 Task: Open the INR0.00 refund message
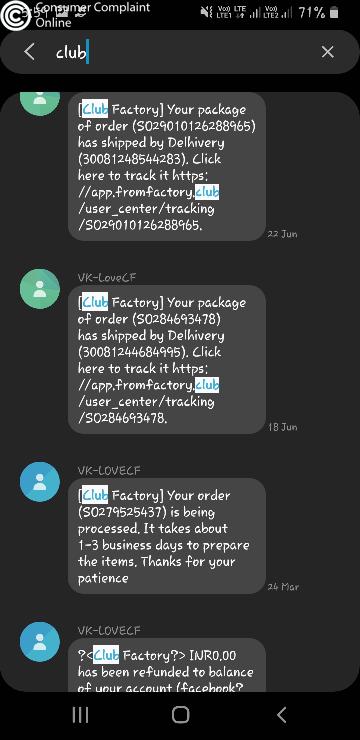(x=167, y=665)
